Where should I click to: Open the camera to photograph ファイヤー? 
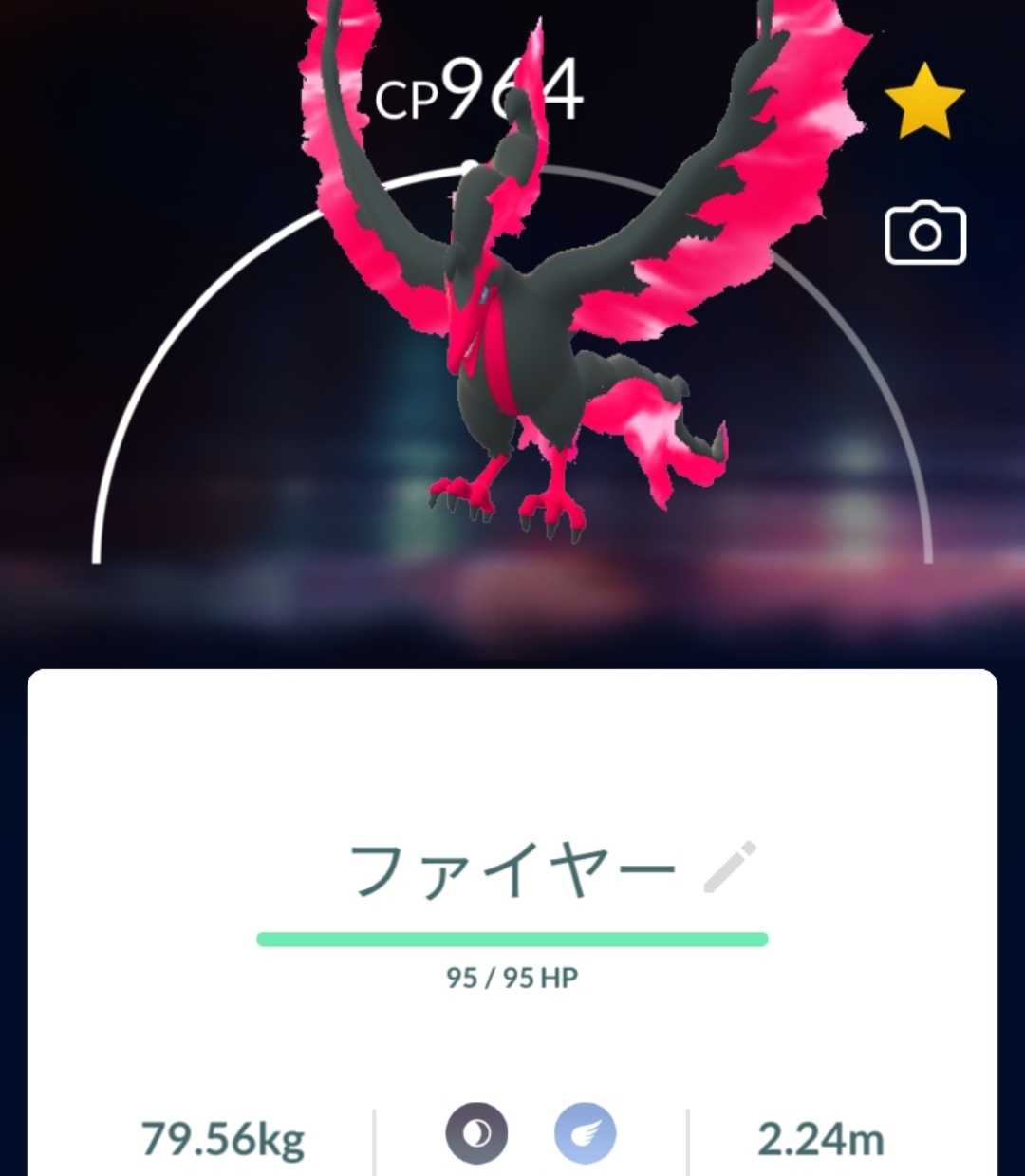[925, 233]
